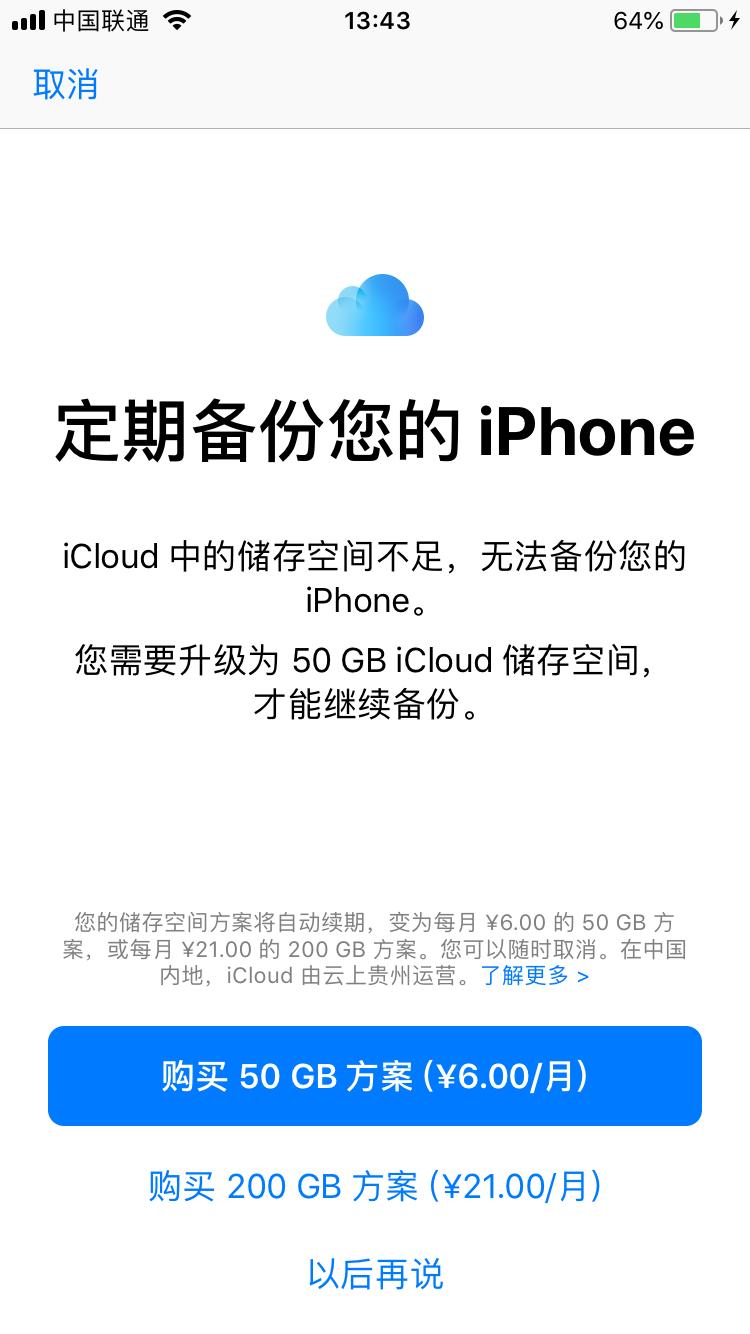Select the 200 GB plan option
The height and width of the screenshot is (1334, 750).
coord(375,1186)
